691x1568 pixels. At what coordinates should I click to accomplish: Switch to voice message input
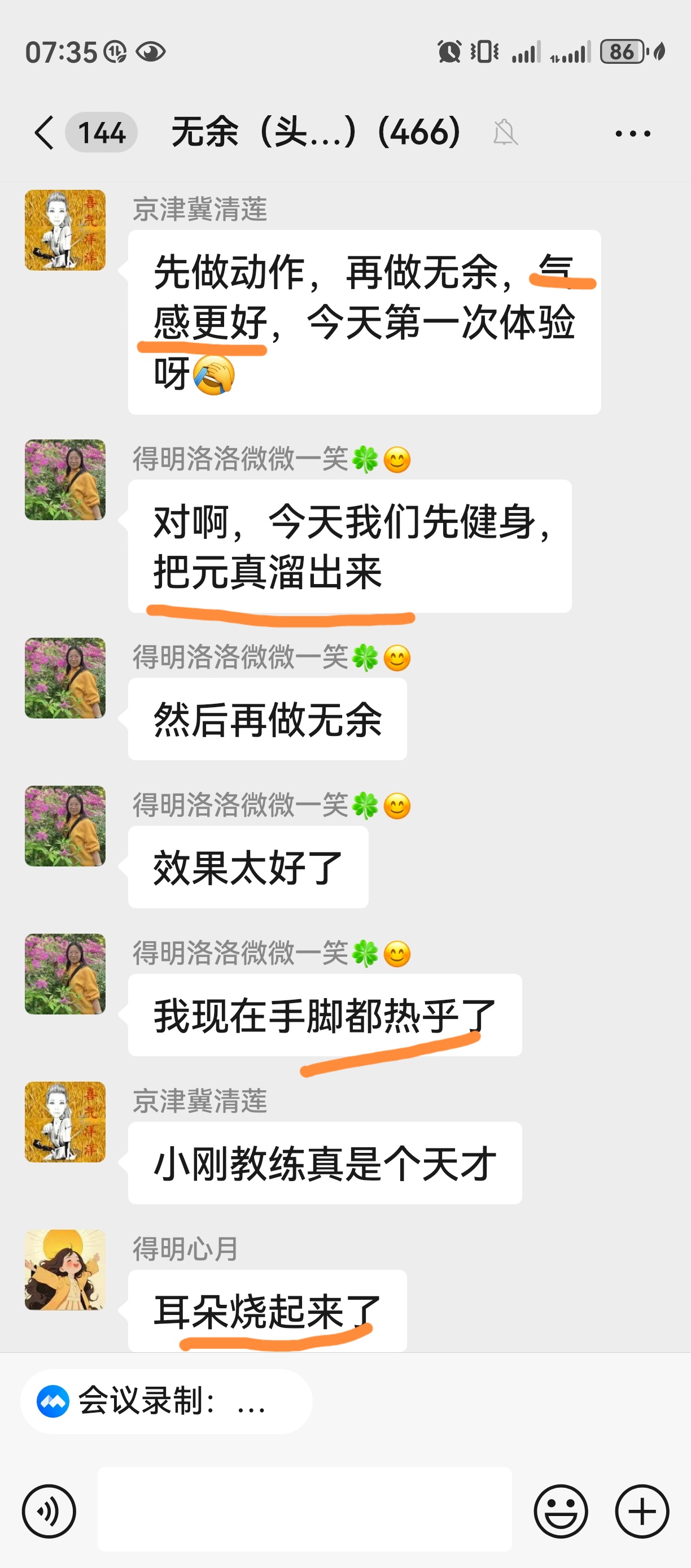(x=49, y=1511)
